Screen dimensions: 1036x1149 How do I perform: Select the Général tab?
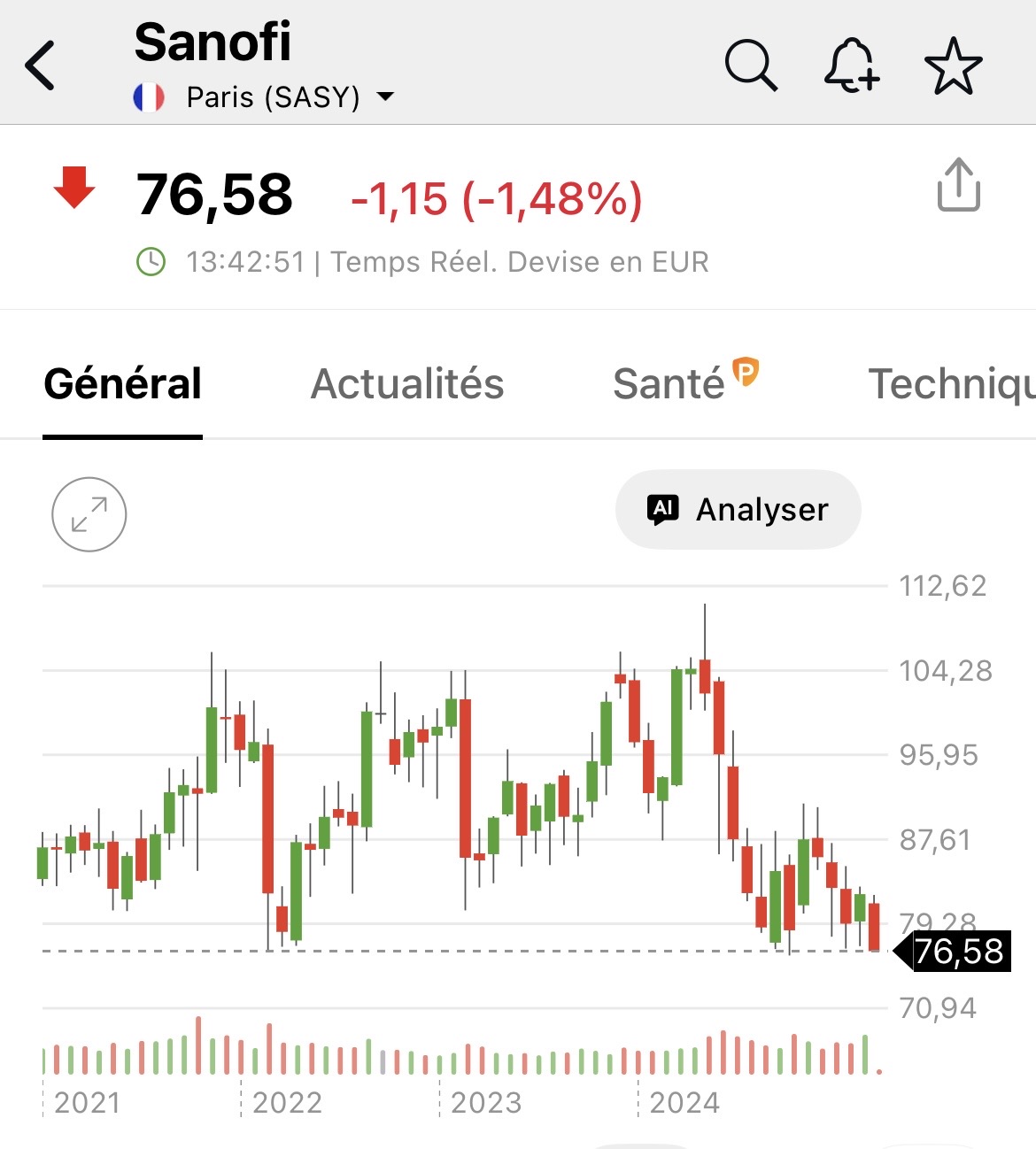[x=123, y=384]
